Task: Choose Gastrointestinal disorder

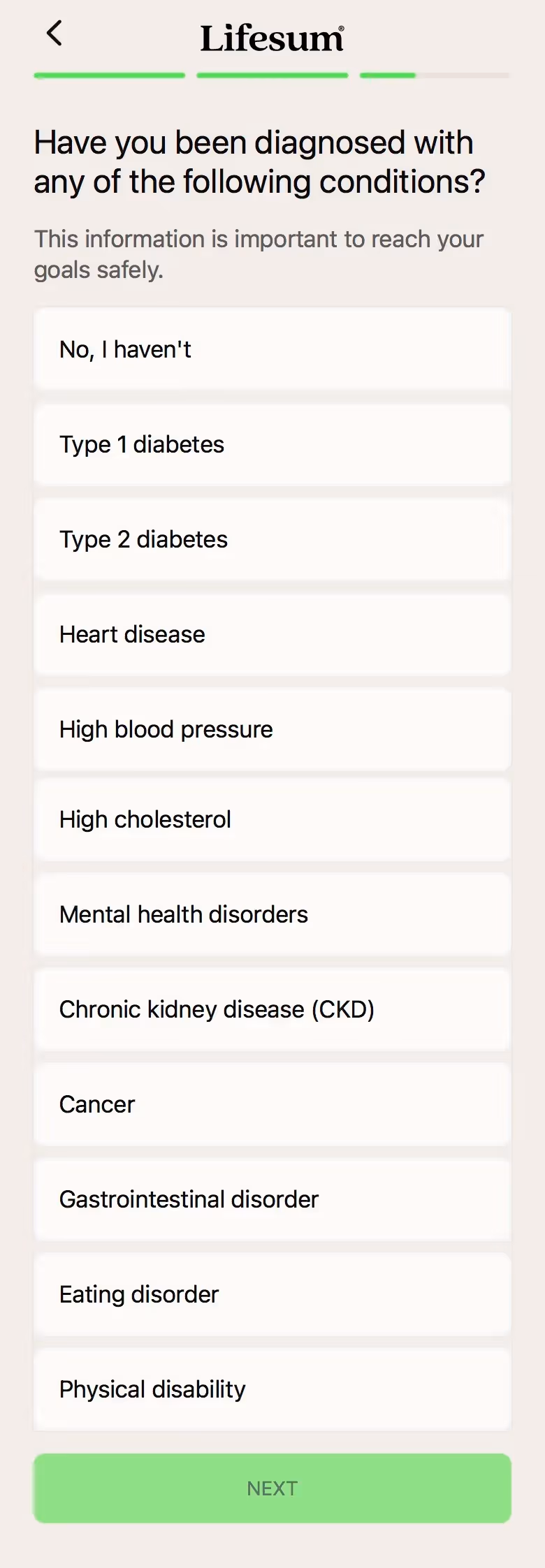Action: (x=272, y=1199)
